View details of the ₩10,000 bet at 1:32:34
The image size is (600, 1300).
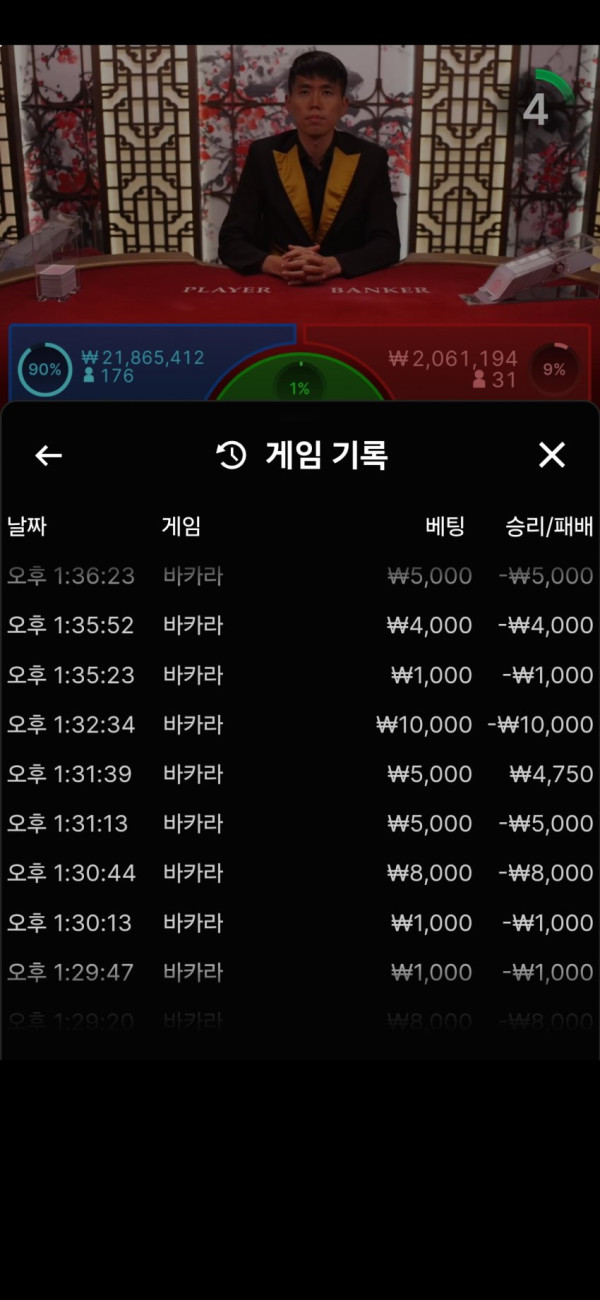[300, 724]
